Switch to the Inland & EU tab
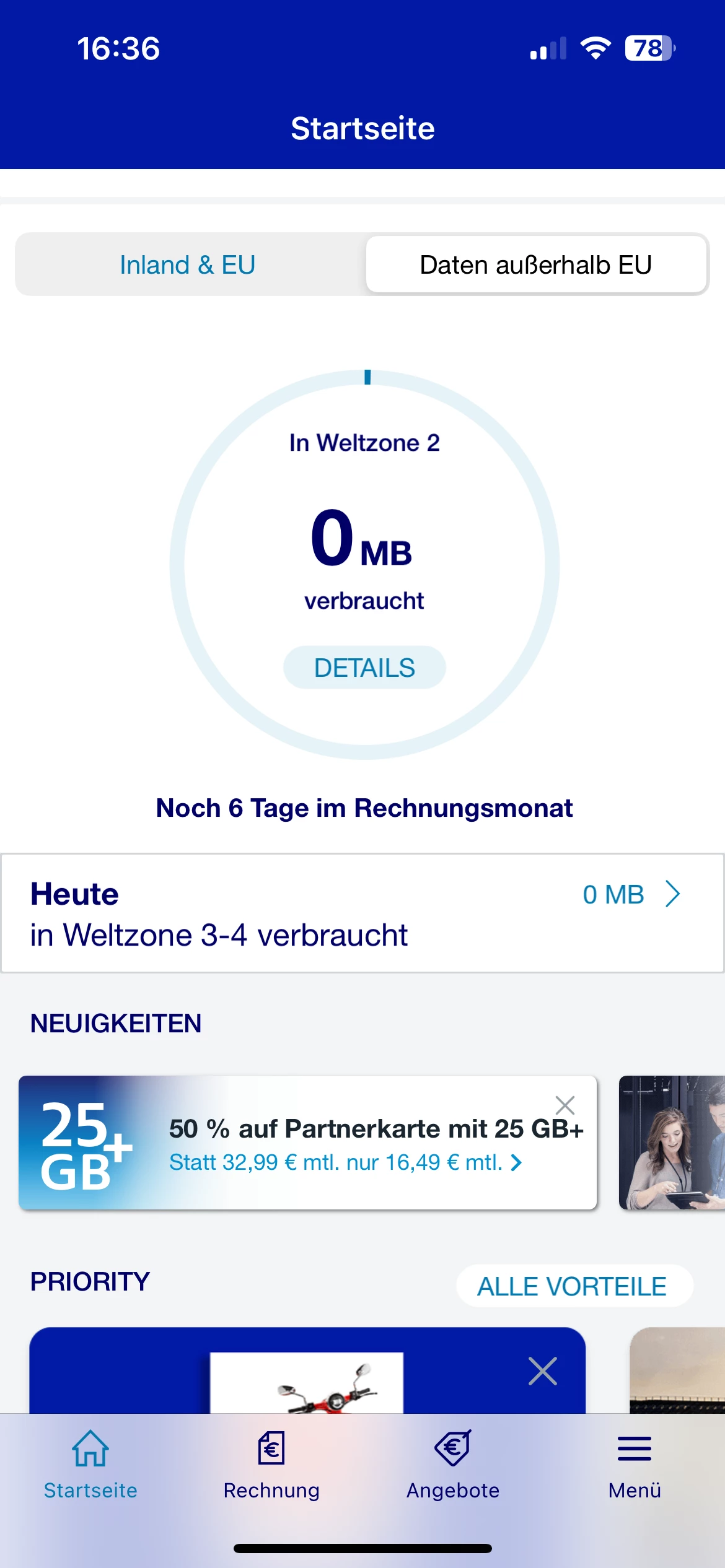Image resolution: width=725 pixels, height=1568 pixels. tap(188, 265)
